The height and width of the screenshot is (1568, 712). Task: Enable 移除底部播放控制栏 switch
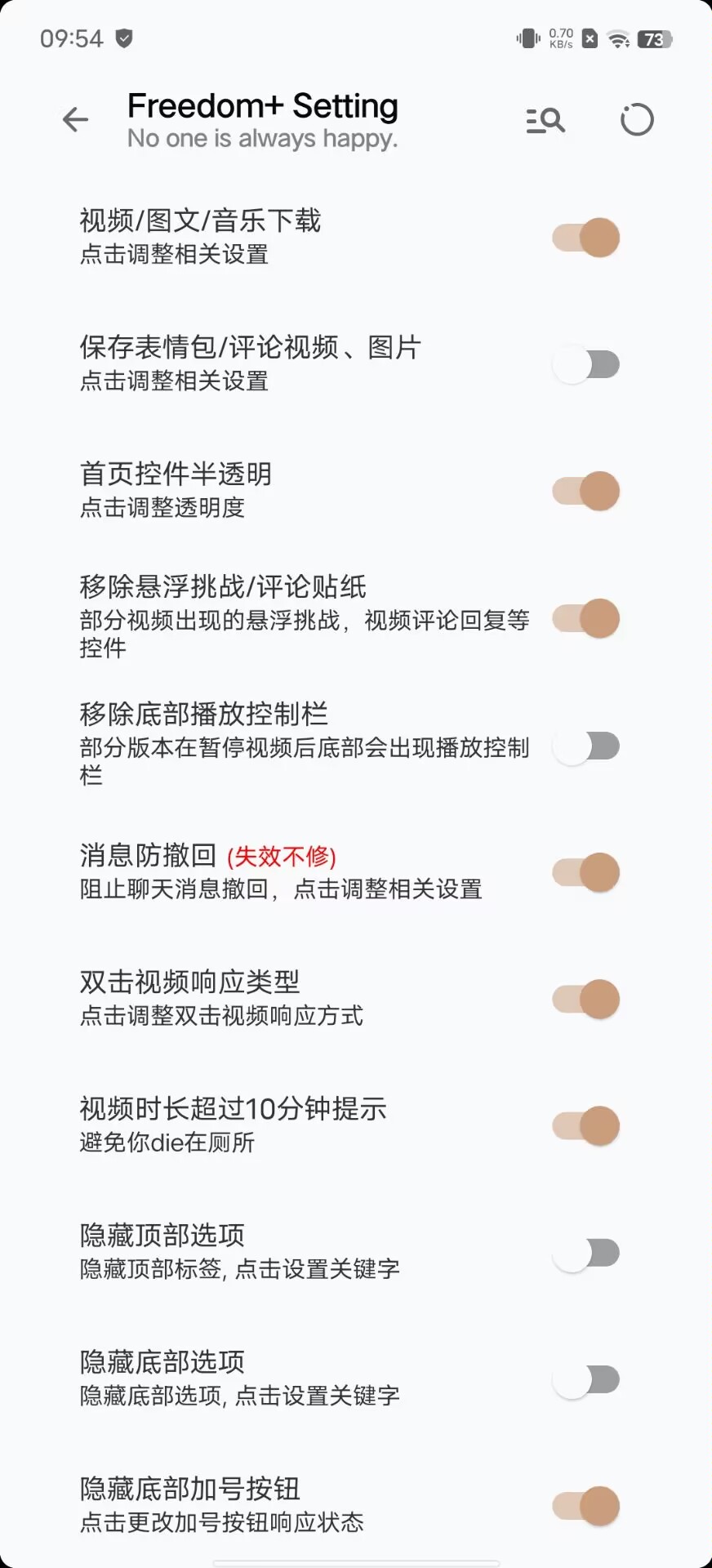coord(585,746)
